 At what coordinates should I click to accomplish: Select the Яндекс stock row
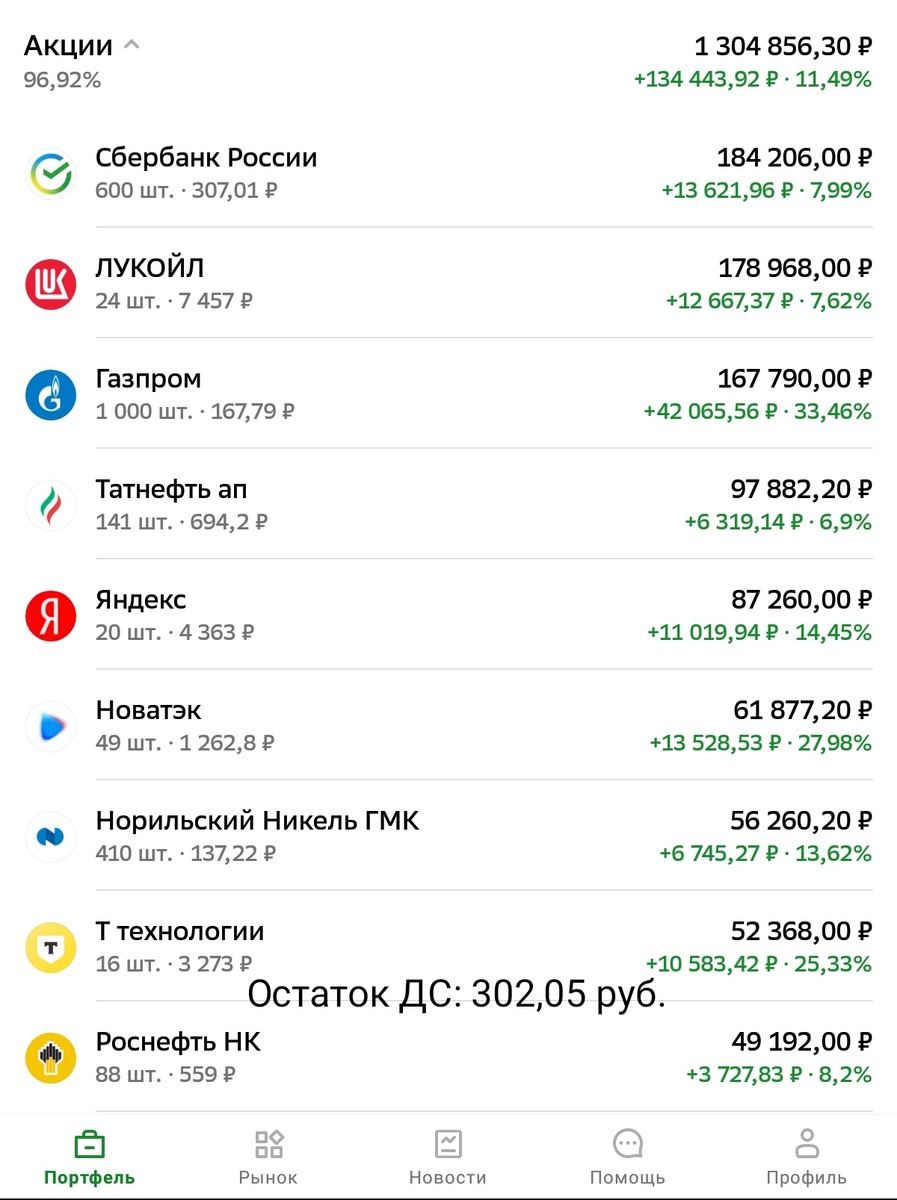coord(448,615)
